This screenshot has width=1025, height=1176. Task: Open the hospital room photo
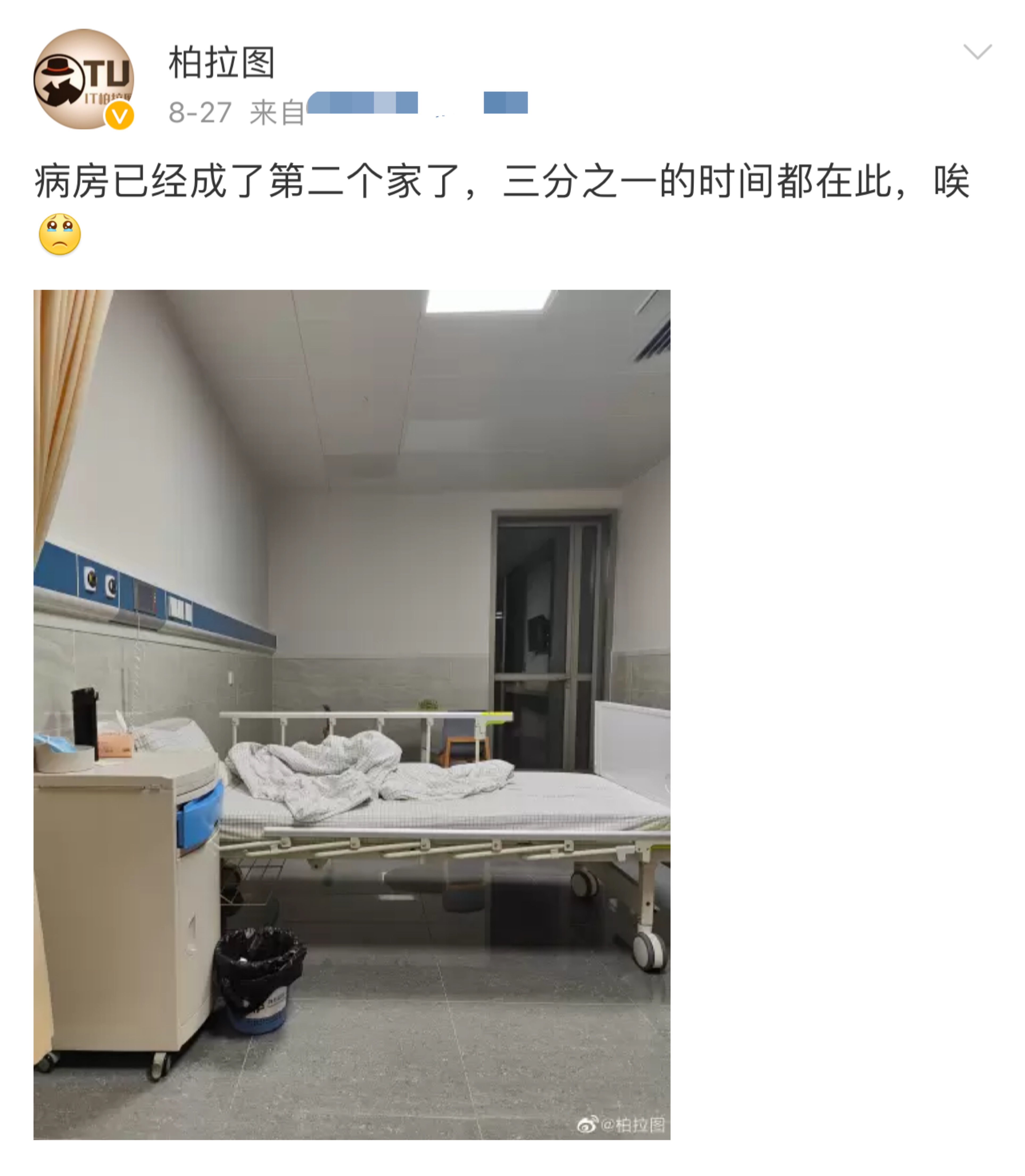pos(352,715)
